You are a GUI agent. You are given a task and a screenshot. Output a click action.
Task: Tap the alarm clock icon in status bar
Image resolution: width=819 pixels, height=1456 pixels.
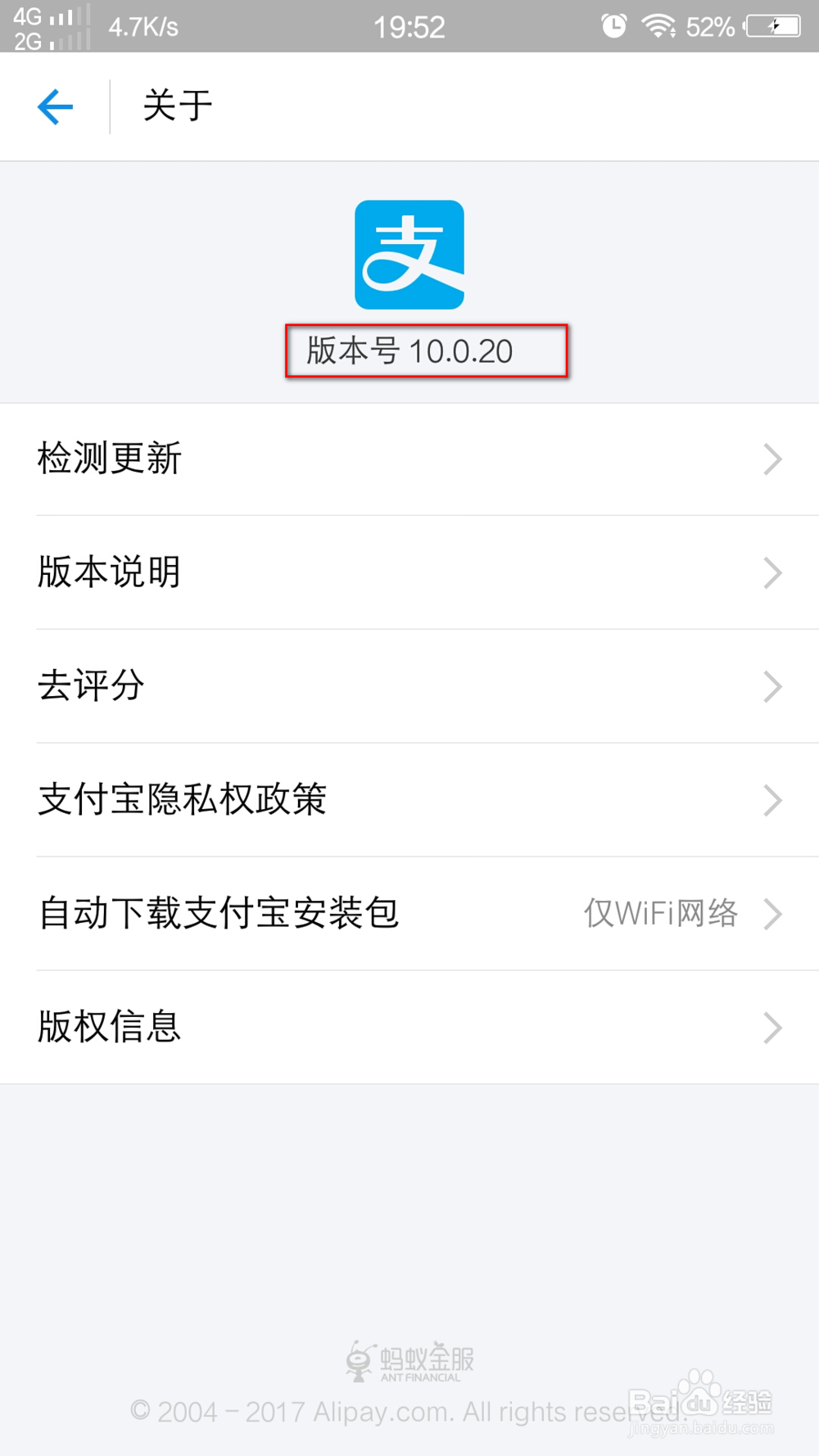click(x=614, y=25)
